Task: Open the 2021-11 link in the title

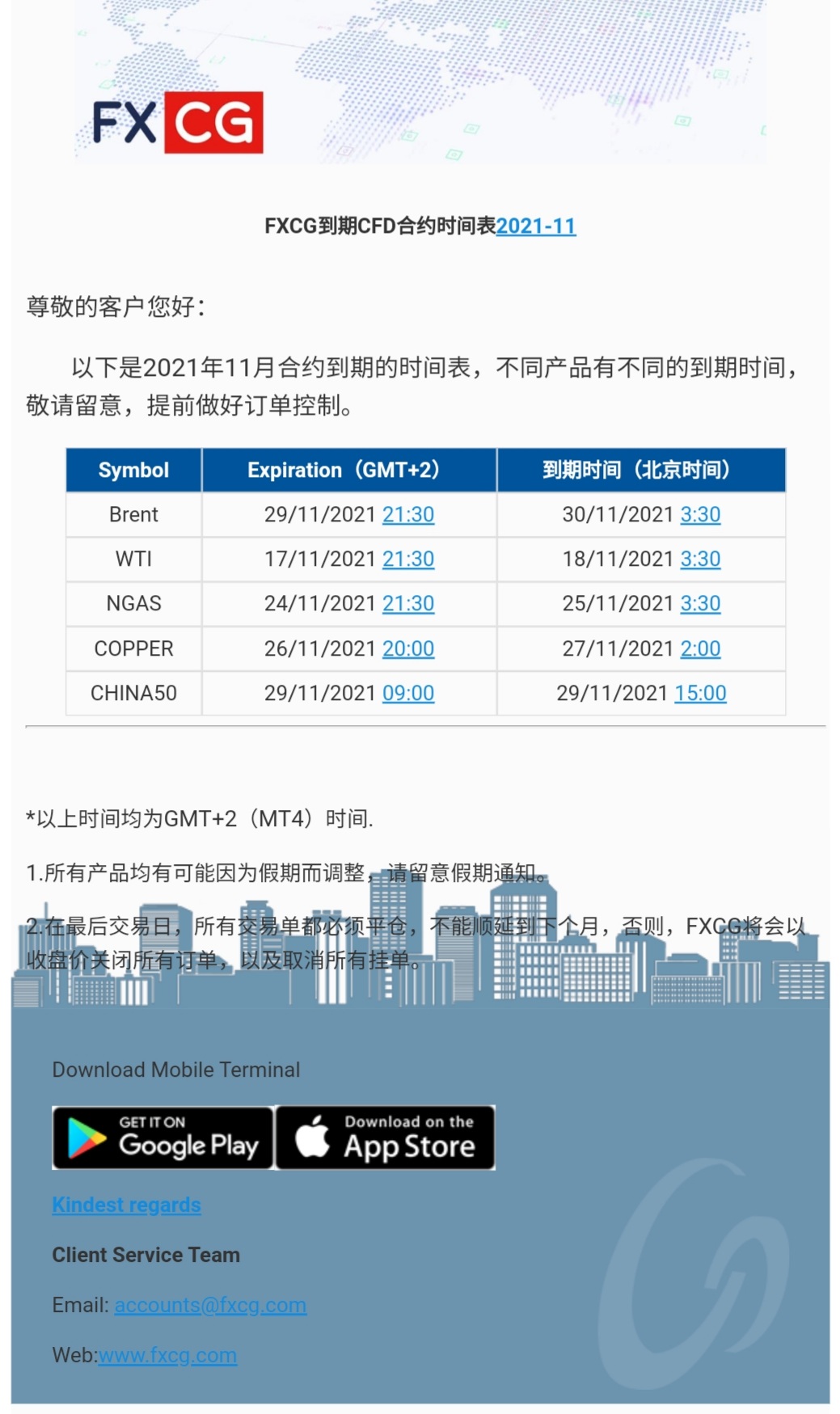Action: [x=535, y=226]
